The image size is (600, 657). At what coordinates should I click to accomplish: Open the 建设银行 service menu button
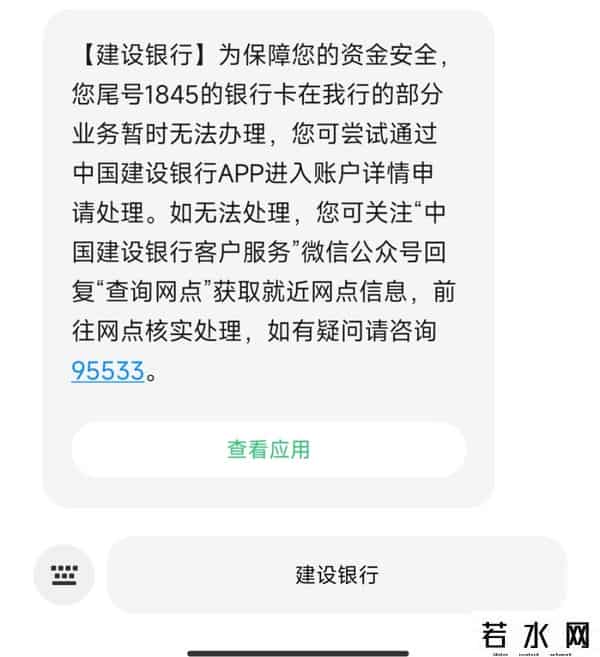click(x=336, y=575)
